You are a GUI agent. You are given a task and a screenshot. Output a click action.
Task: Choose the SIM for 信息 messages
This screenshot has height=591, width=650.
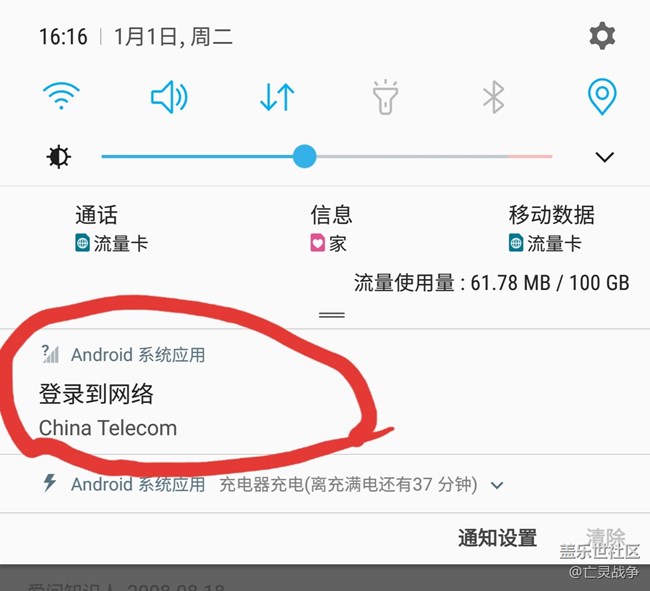click(330, 229)
